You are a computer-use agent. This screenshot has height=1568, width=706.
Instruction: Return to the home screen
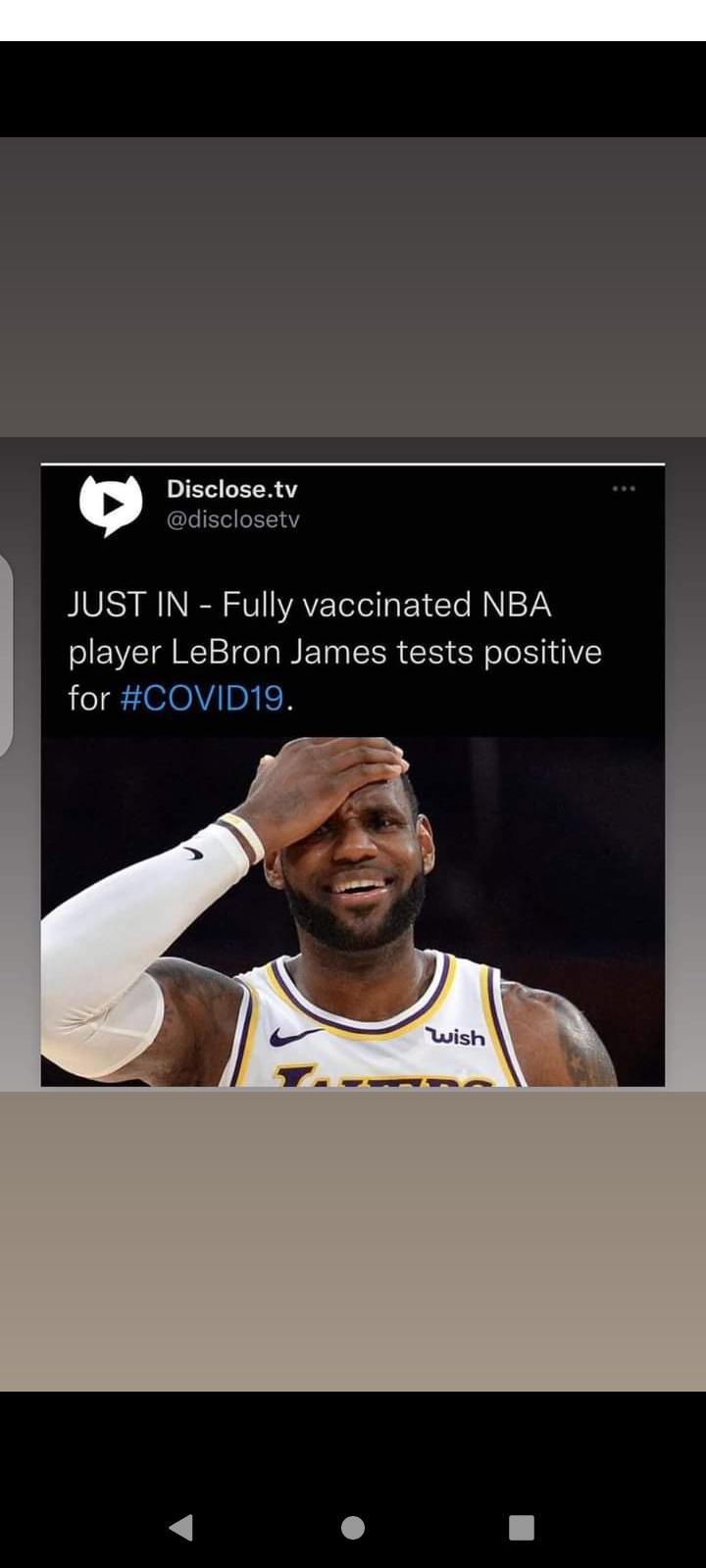[x=353, y=1527]
